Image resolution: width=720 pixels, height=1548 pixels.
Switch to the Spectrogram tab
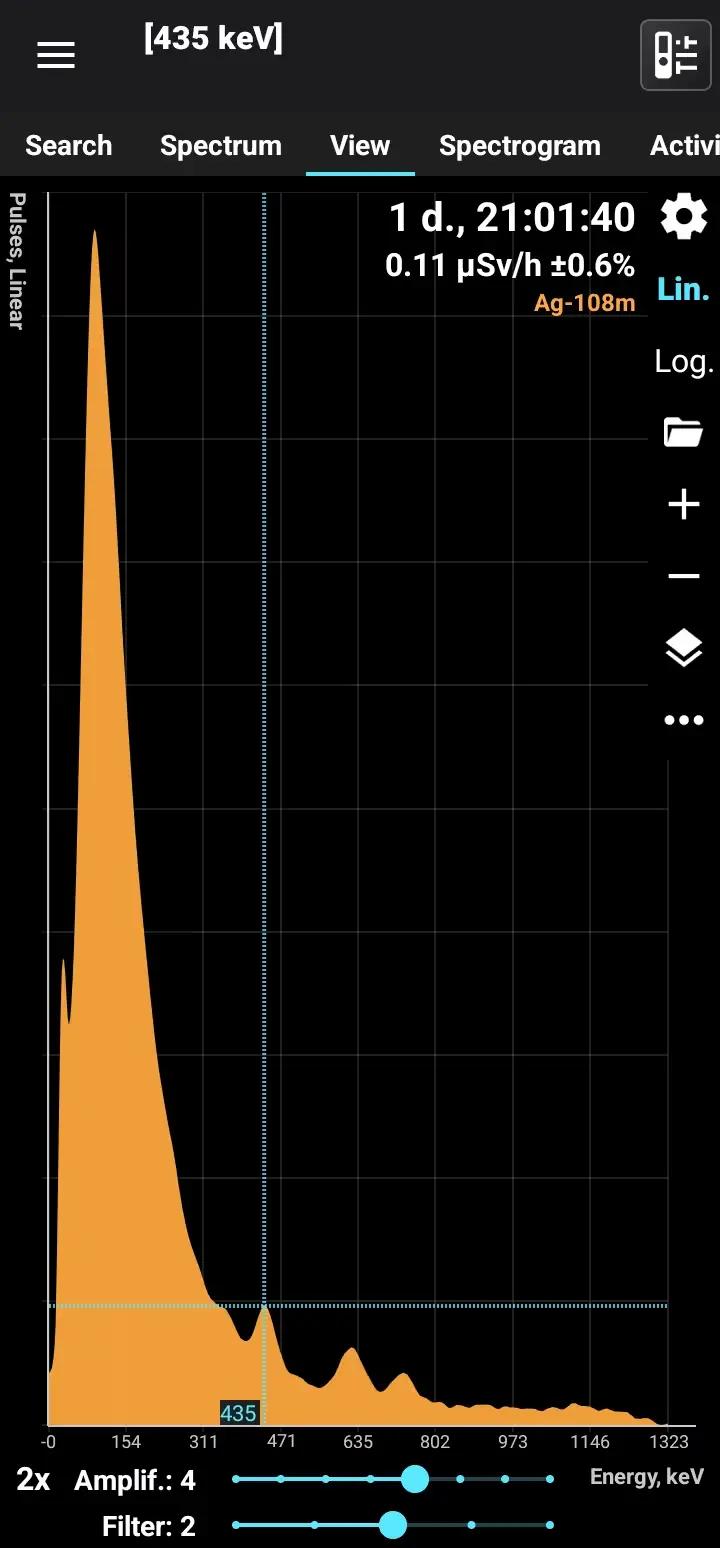tap(519, 146)
